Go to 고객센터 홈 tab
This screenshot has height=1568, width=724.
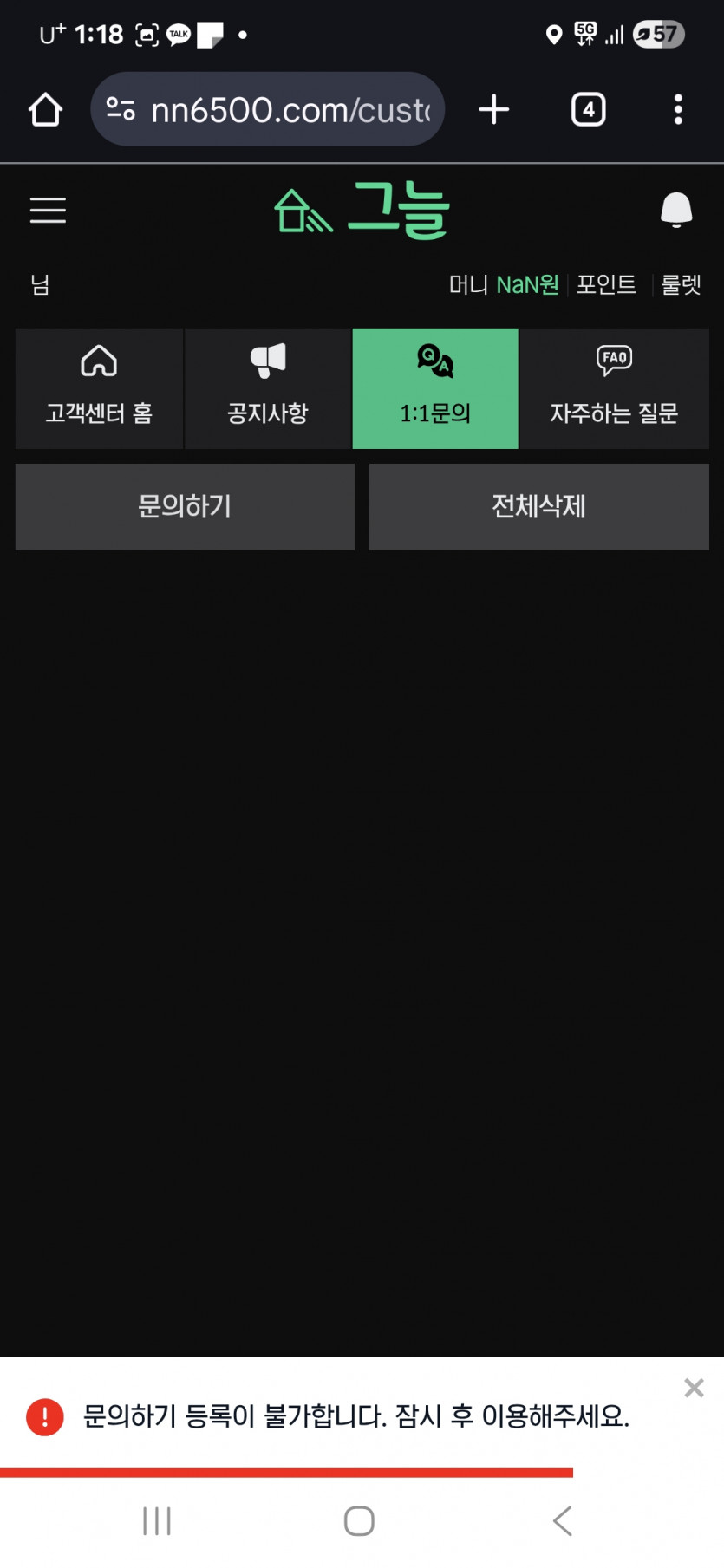(x=99, y=388)
